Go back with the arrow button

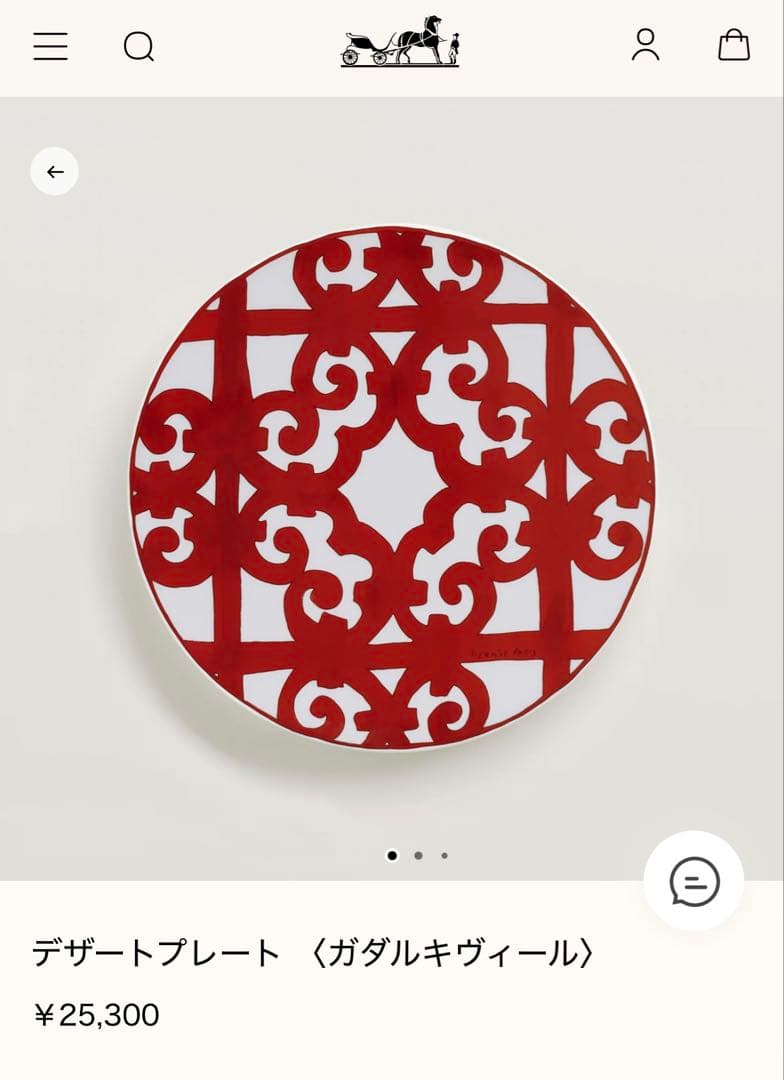pyautogui.click(x=55, y=172)
